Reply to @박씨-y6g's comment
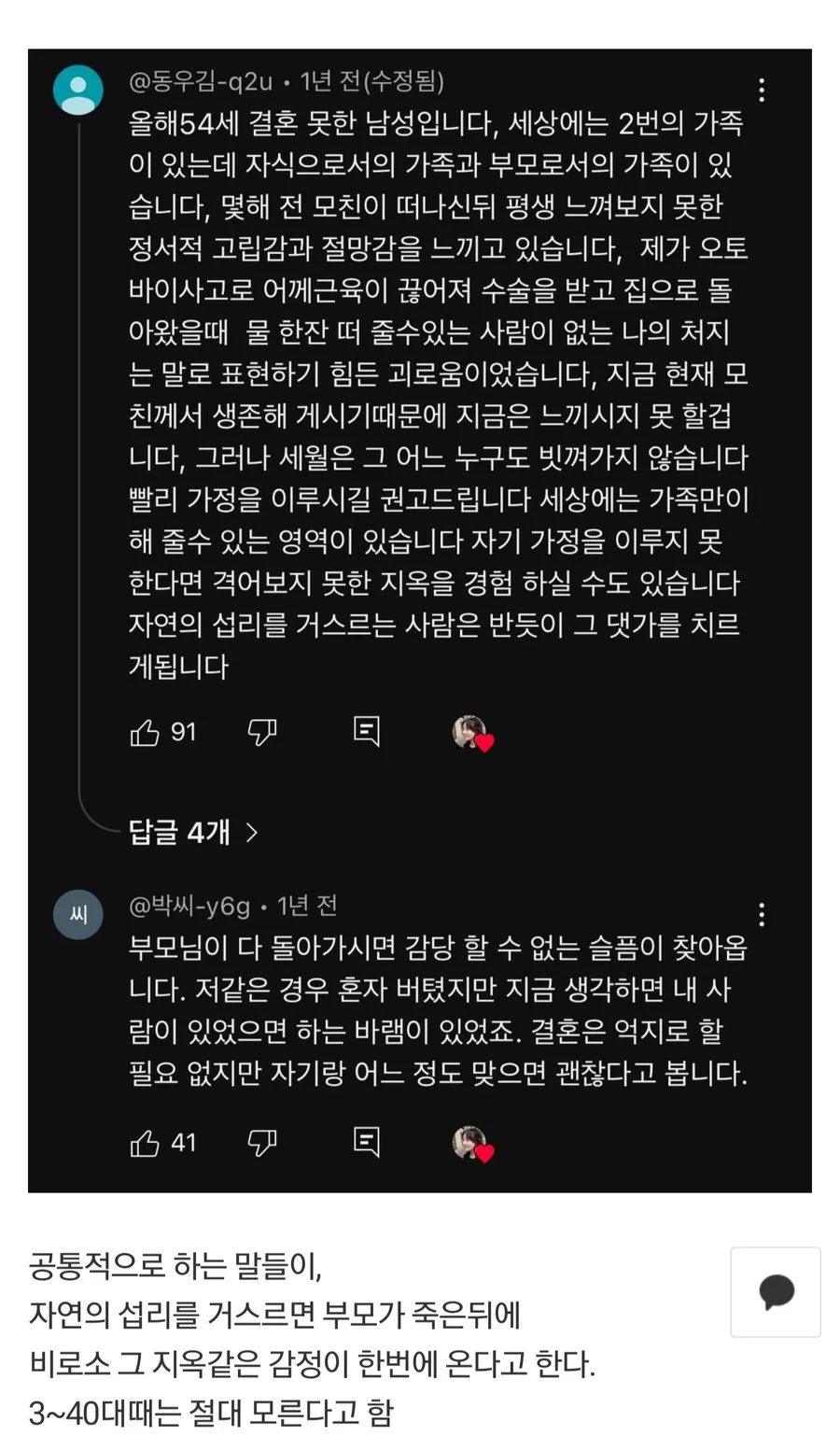Image resolution: width=840 pixels, height=1436 pixels. pyautogui.click(x=368, y=1142)
